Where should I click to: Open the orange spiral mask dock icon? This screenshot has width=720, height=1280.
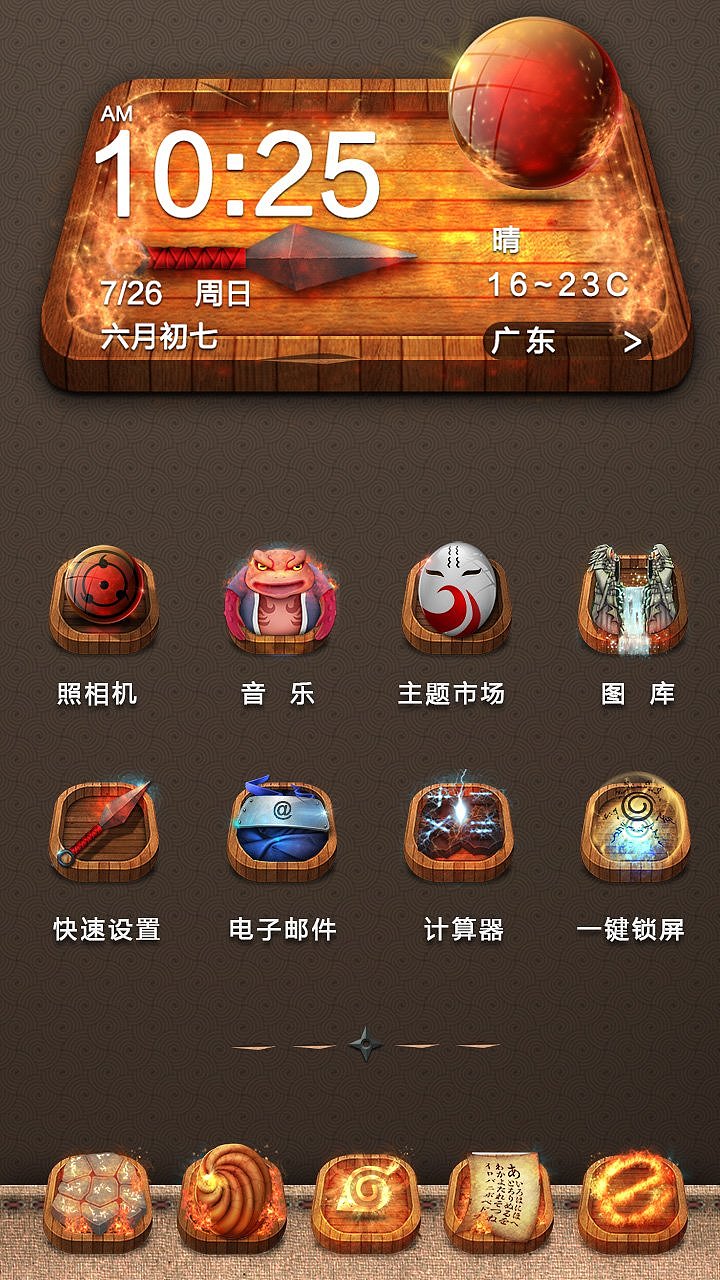coord(232,1200)
